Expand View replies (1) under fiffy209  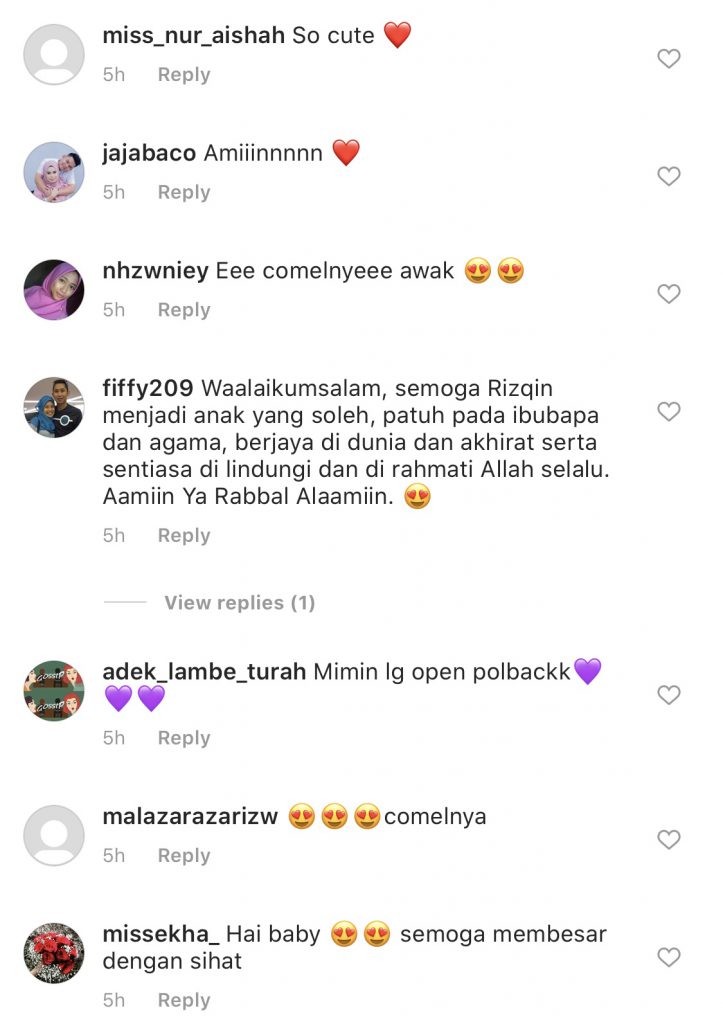(x=239, y=603)
